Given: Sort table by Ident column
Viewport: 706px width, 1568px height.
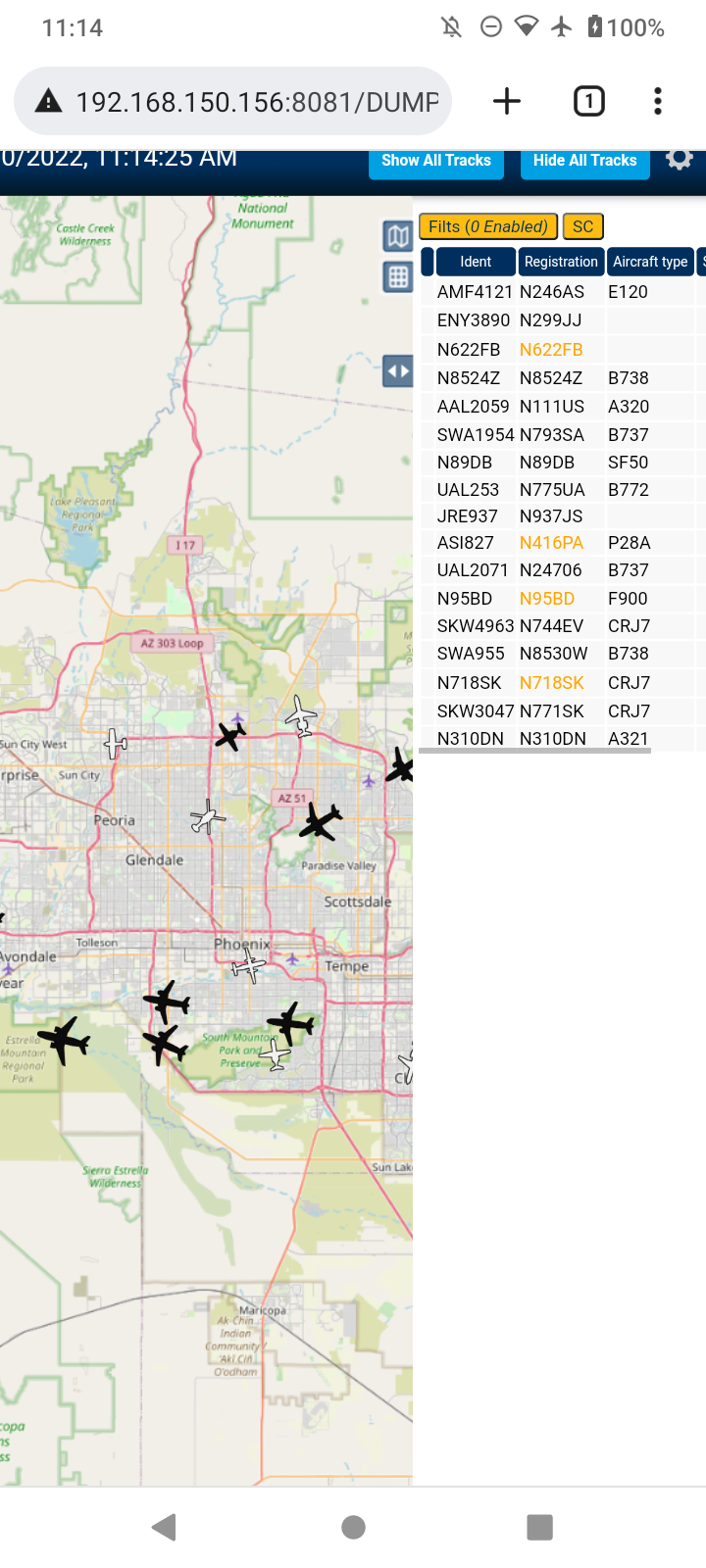Looking at the screenshot, I should point(476,262).
